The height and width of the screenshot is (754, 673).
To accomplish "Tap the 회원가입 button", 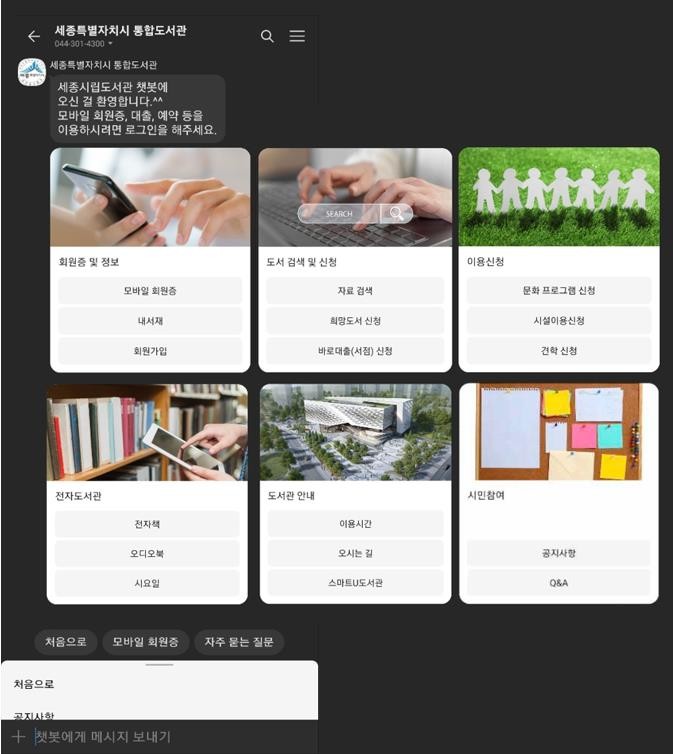I will tap(150, 351).
